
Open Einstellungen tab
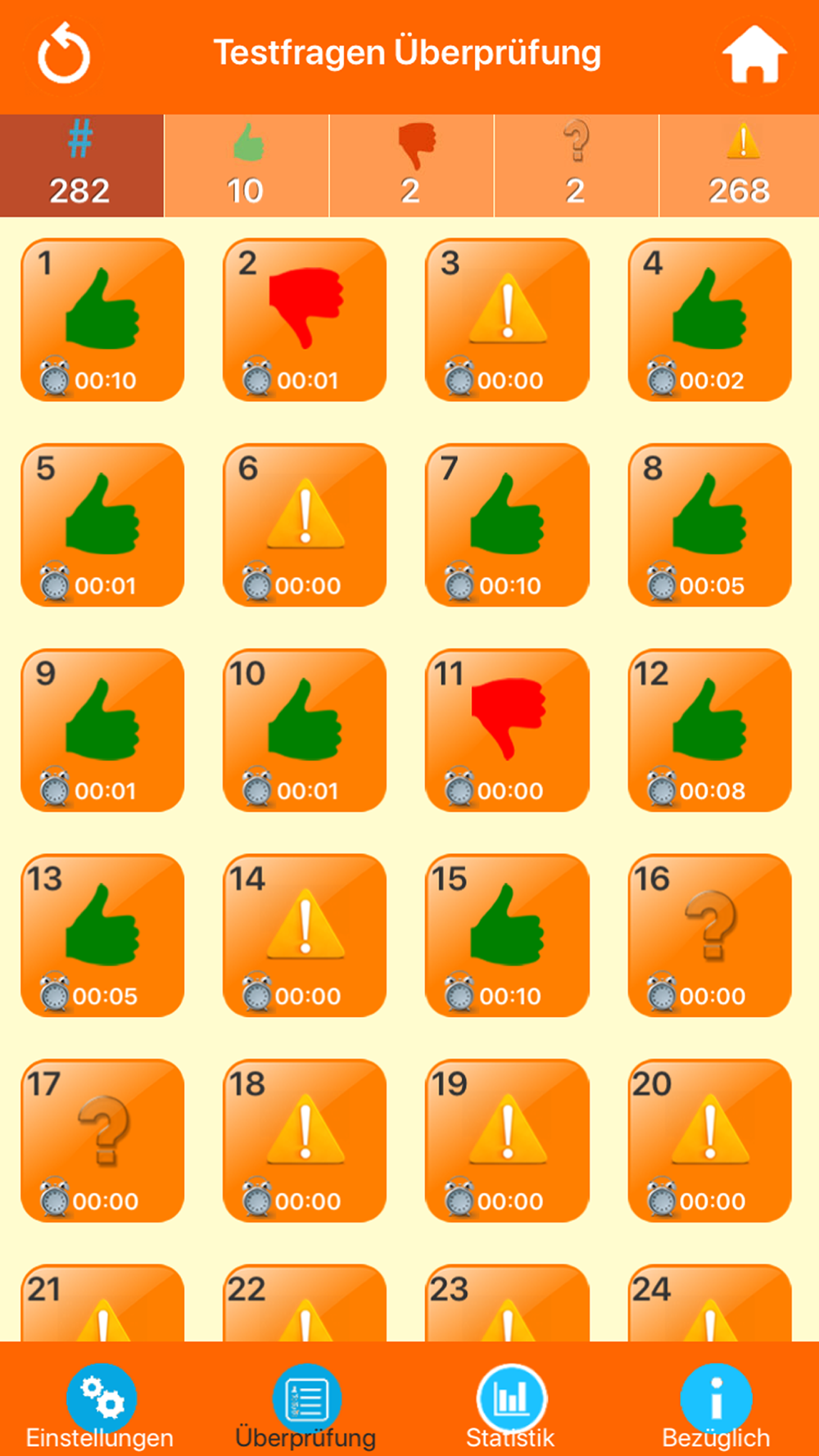click(100, 1407)
